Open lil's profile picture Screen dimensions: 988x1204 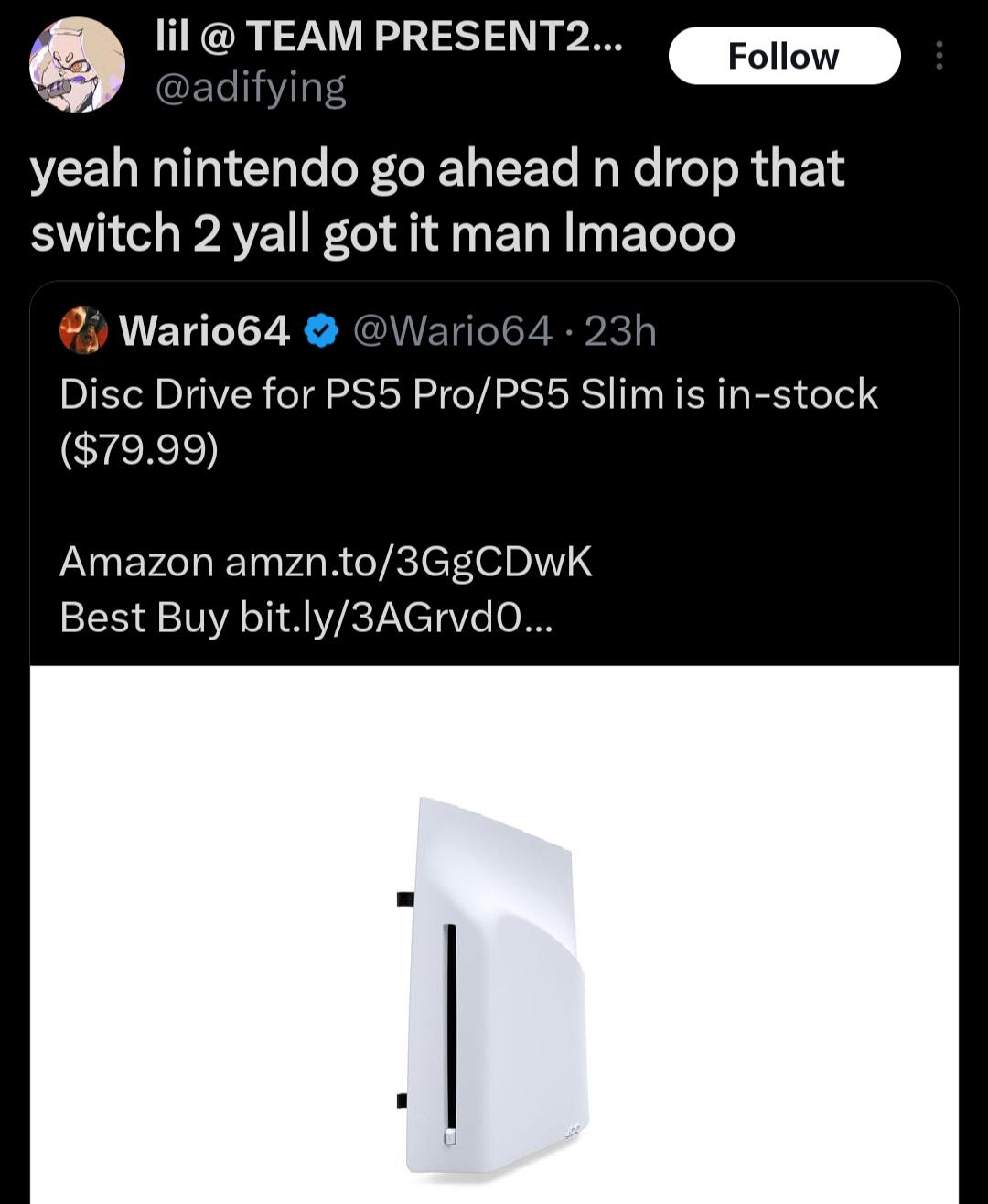tap(78, 65)
